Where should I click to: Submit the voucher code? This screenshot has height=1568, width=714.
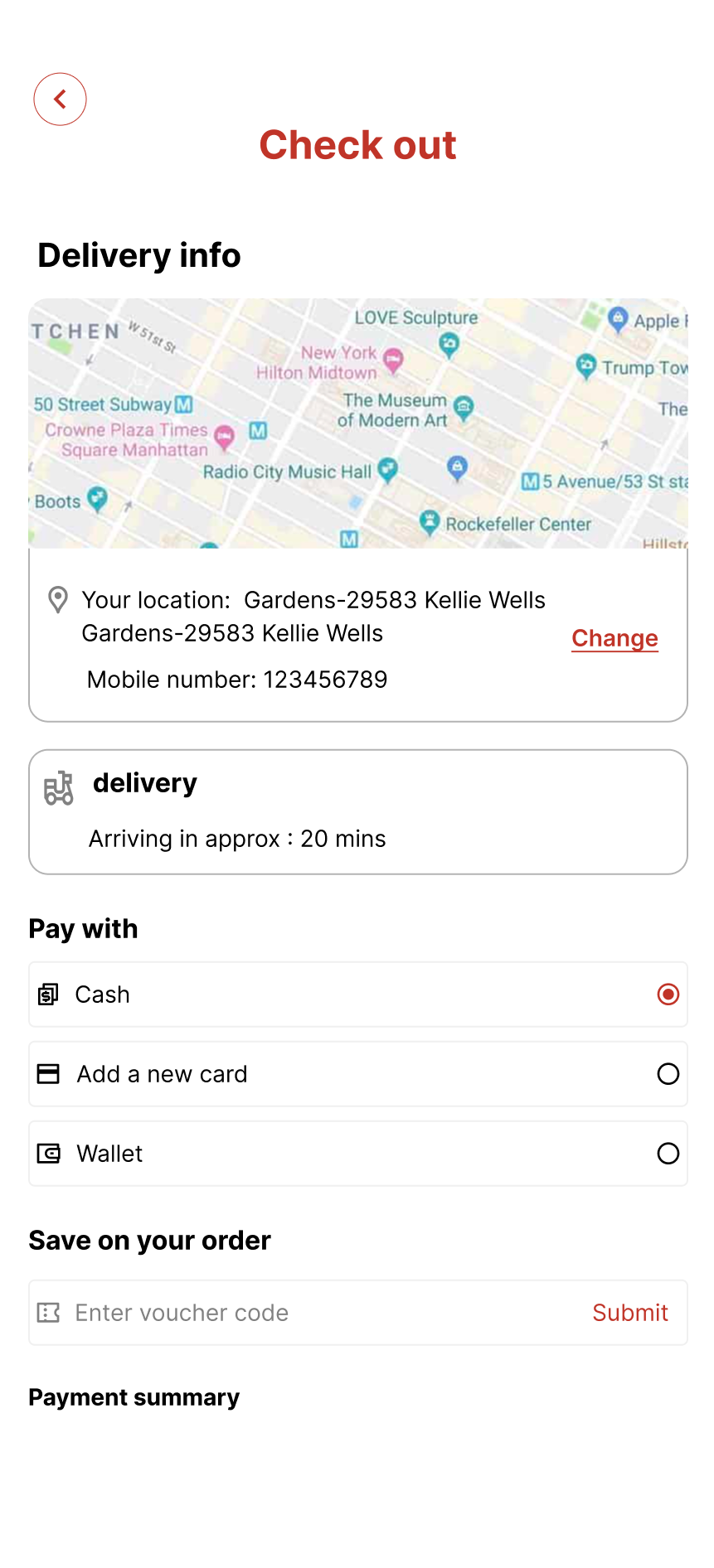(x=630, y=1313)
